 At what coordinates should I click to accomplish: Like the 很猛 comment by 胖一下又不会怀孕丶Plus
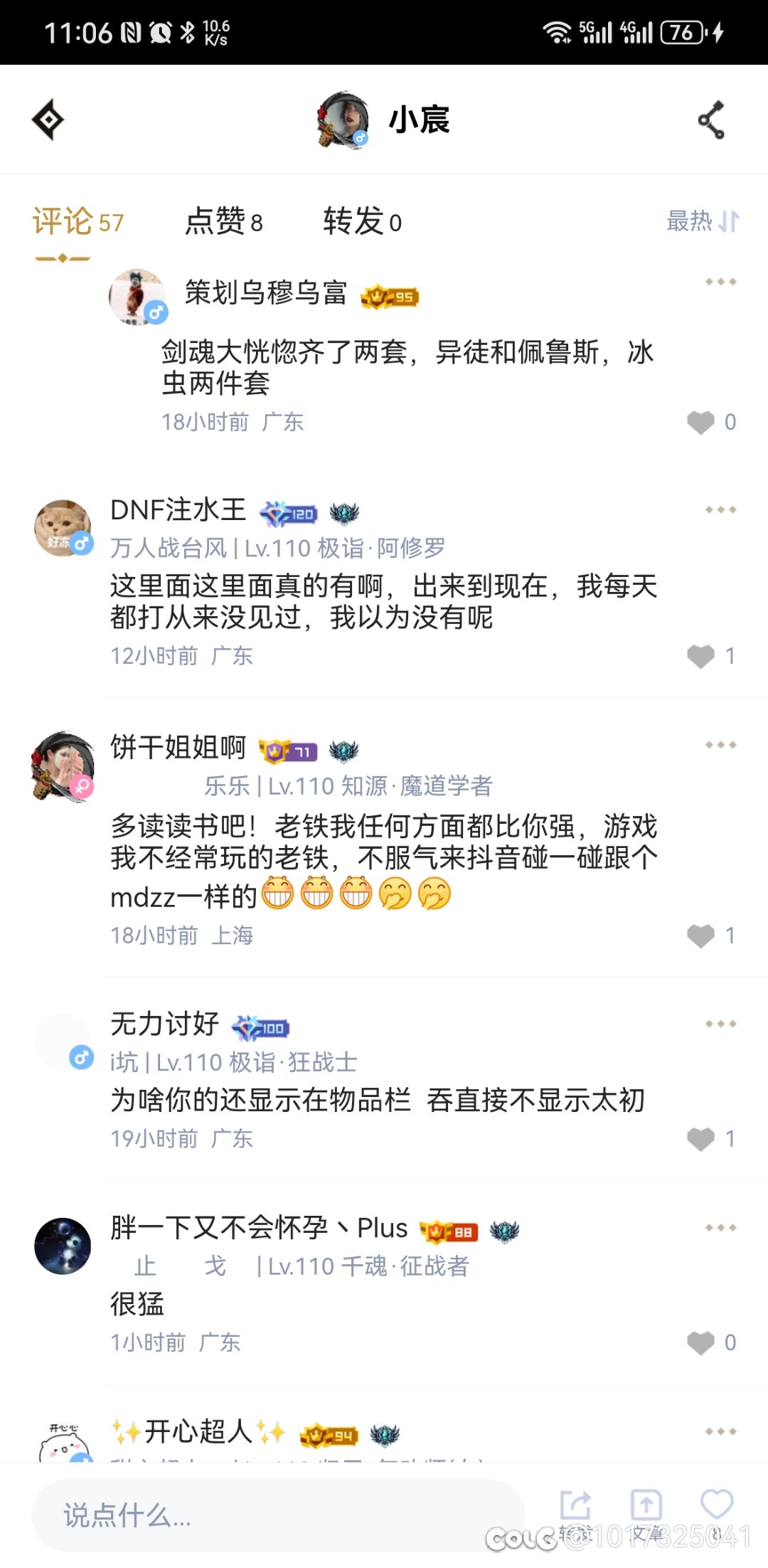tap(700, 1342)
